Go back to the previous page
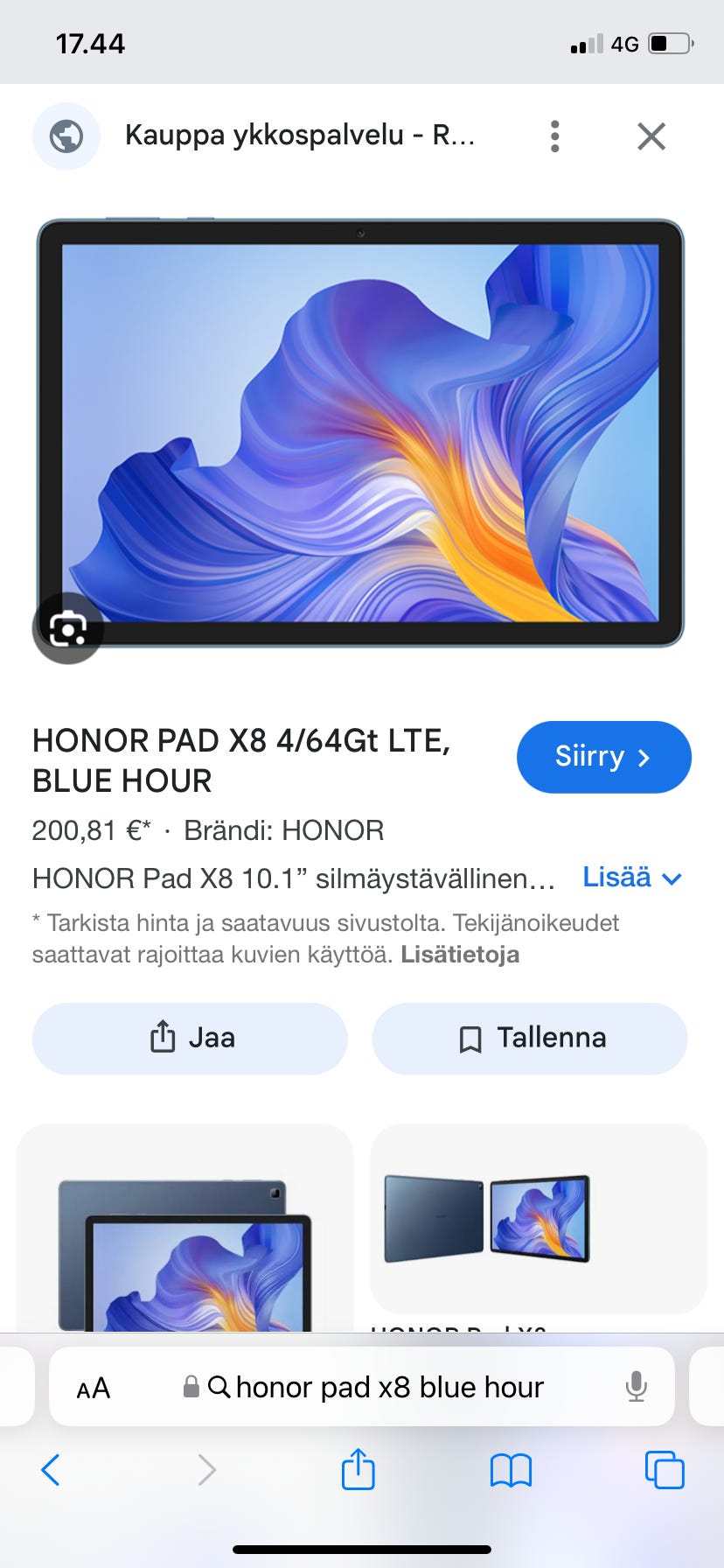Viewport: 724px width, 1568px height. point(51,1470)
